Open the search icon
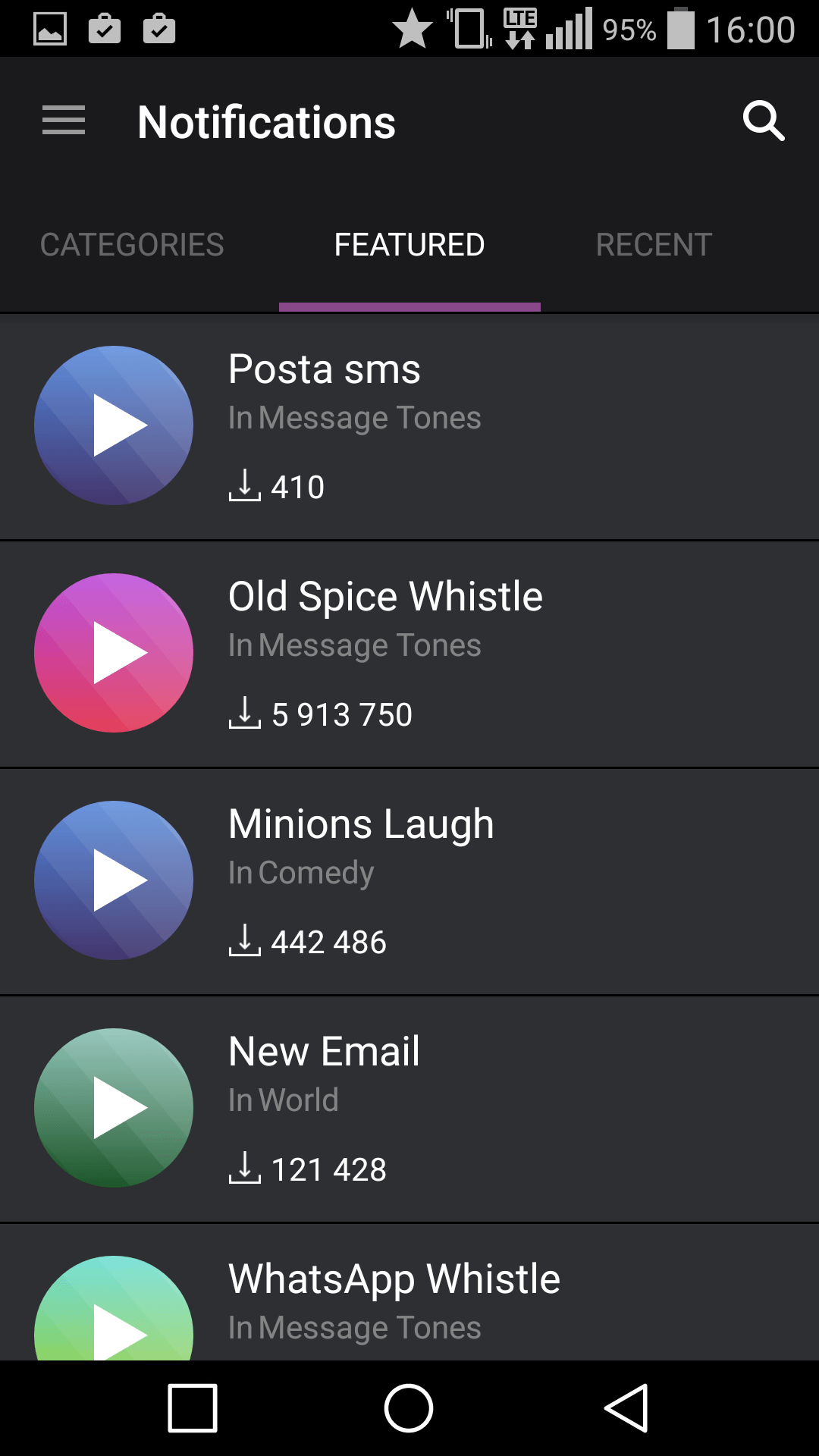The height and width of the screenshot is (1456, 819). [x=763, y=121]
